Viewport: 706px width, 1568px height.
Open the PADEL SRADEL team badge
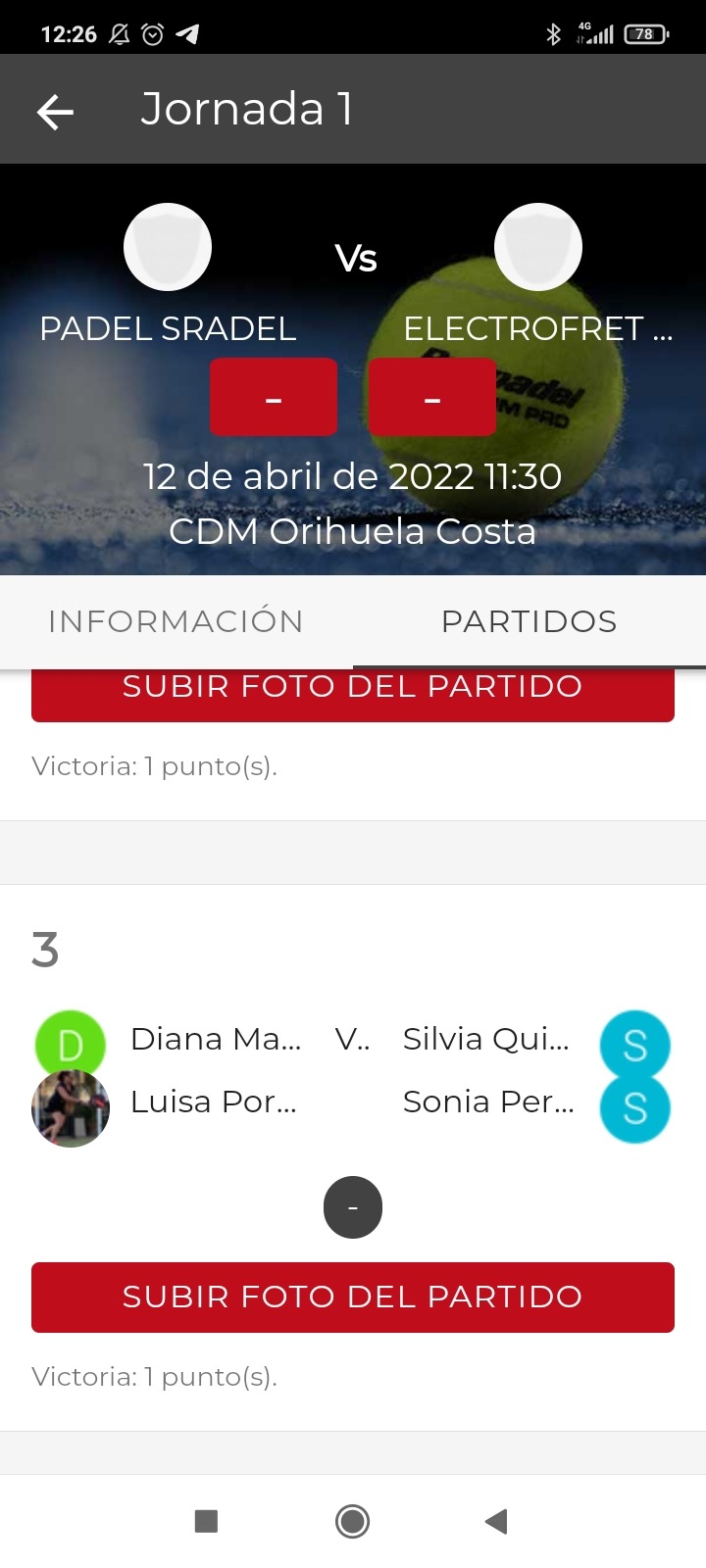(168, 247)
